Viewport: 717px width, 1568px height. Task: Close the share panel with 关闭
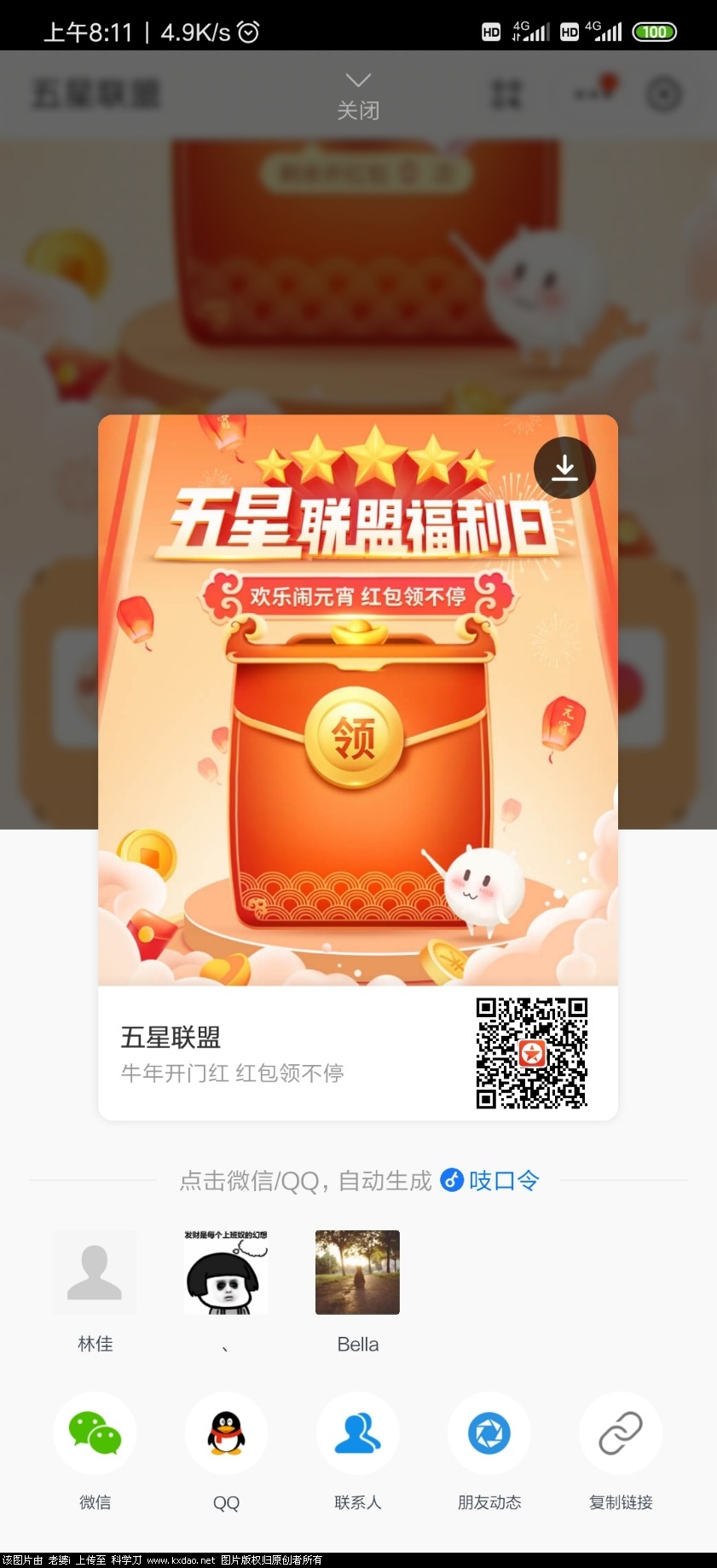tap(358, 95)
